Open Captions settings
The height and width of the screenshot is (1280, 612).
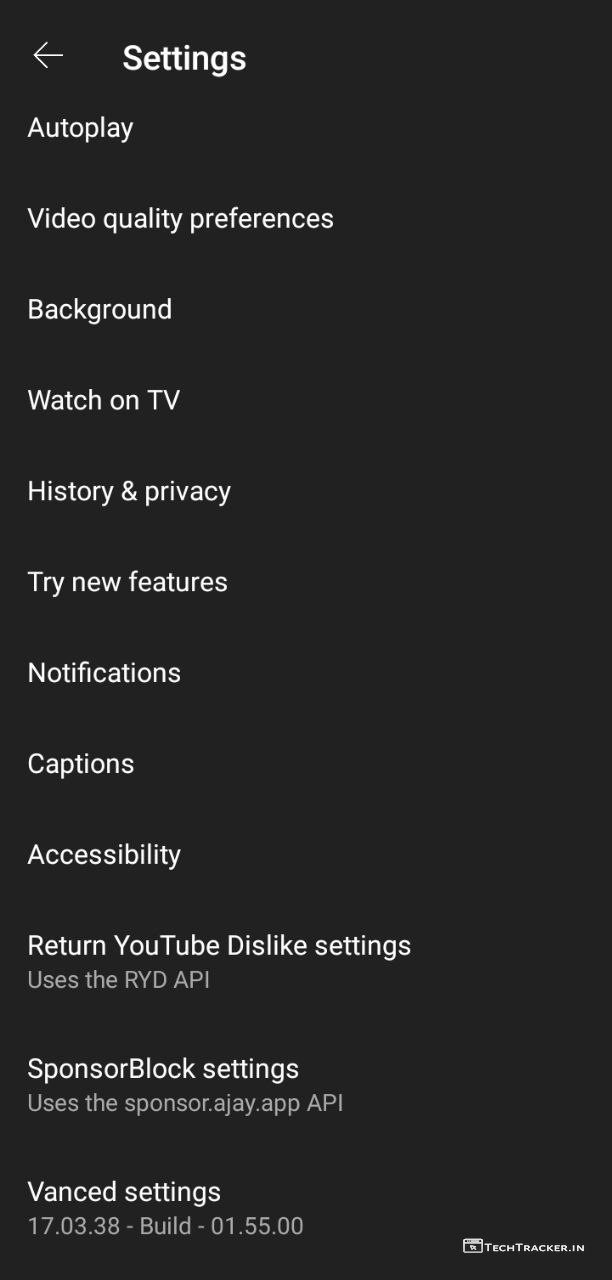click(81, 764)
